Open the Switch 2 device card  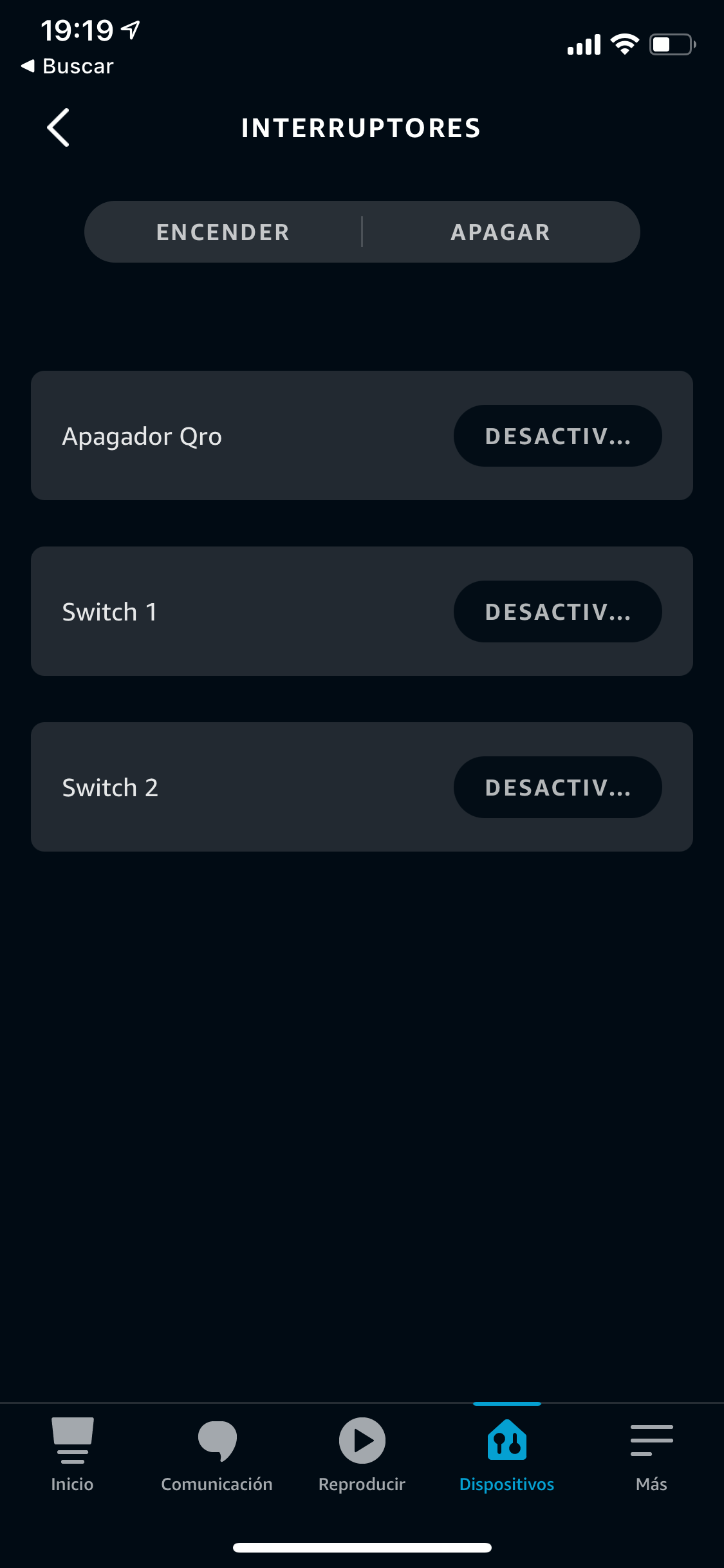click(362, 787)
